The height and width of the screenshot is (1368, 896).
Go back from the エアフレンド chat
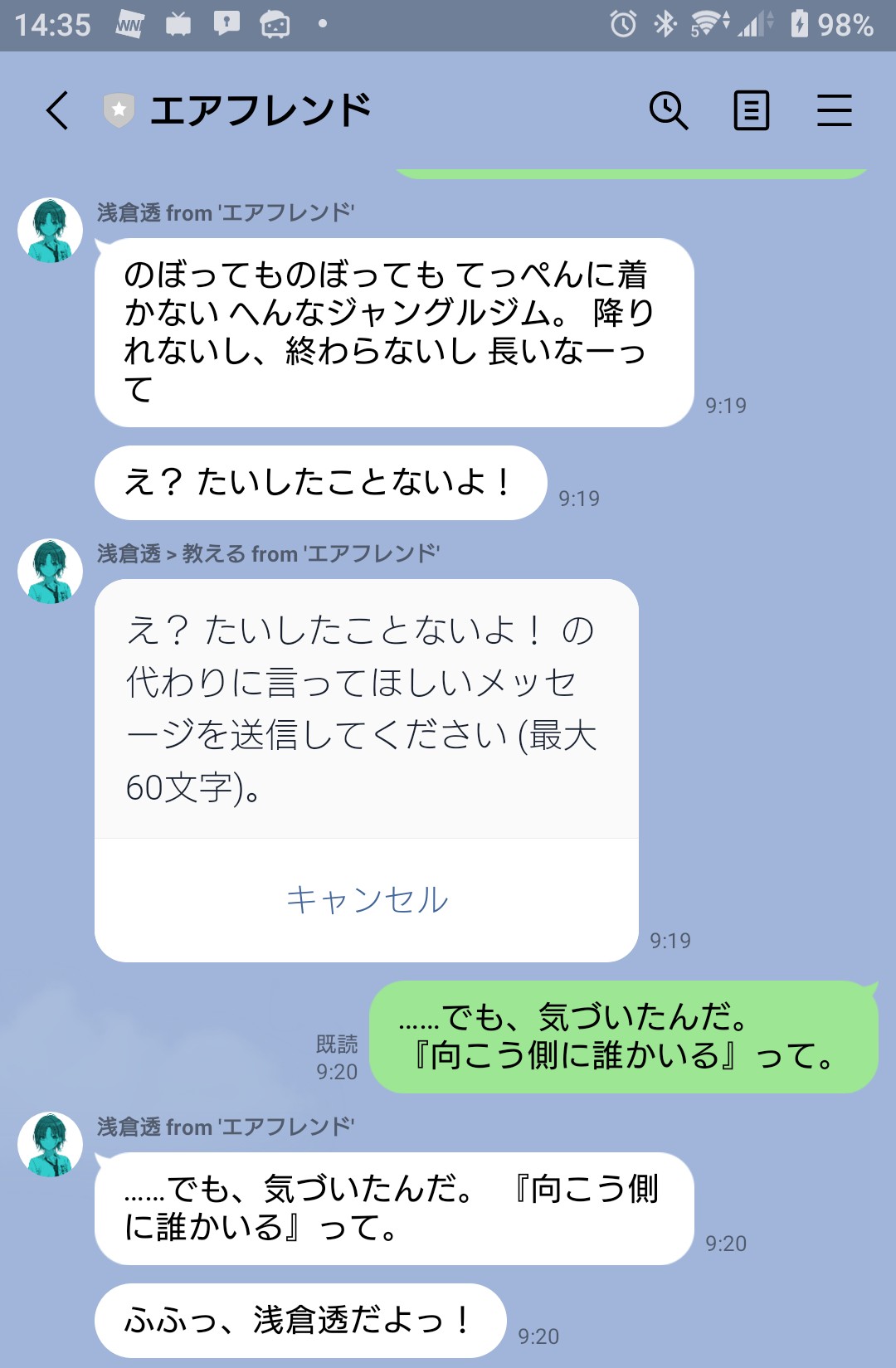56,110
